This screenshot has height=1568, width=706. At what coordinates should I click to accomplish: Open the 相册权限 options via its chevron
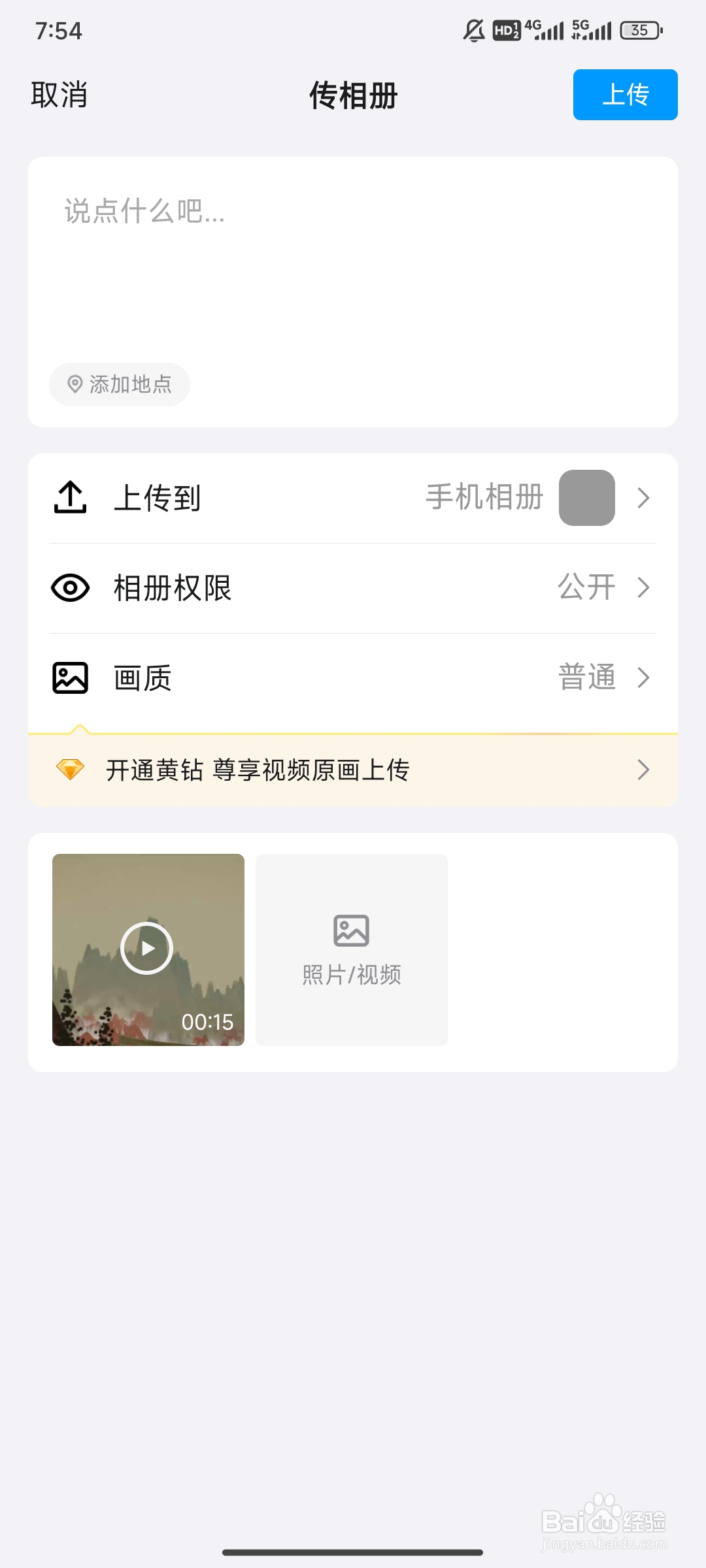(644, 588)
